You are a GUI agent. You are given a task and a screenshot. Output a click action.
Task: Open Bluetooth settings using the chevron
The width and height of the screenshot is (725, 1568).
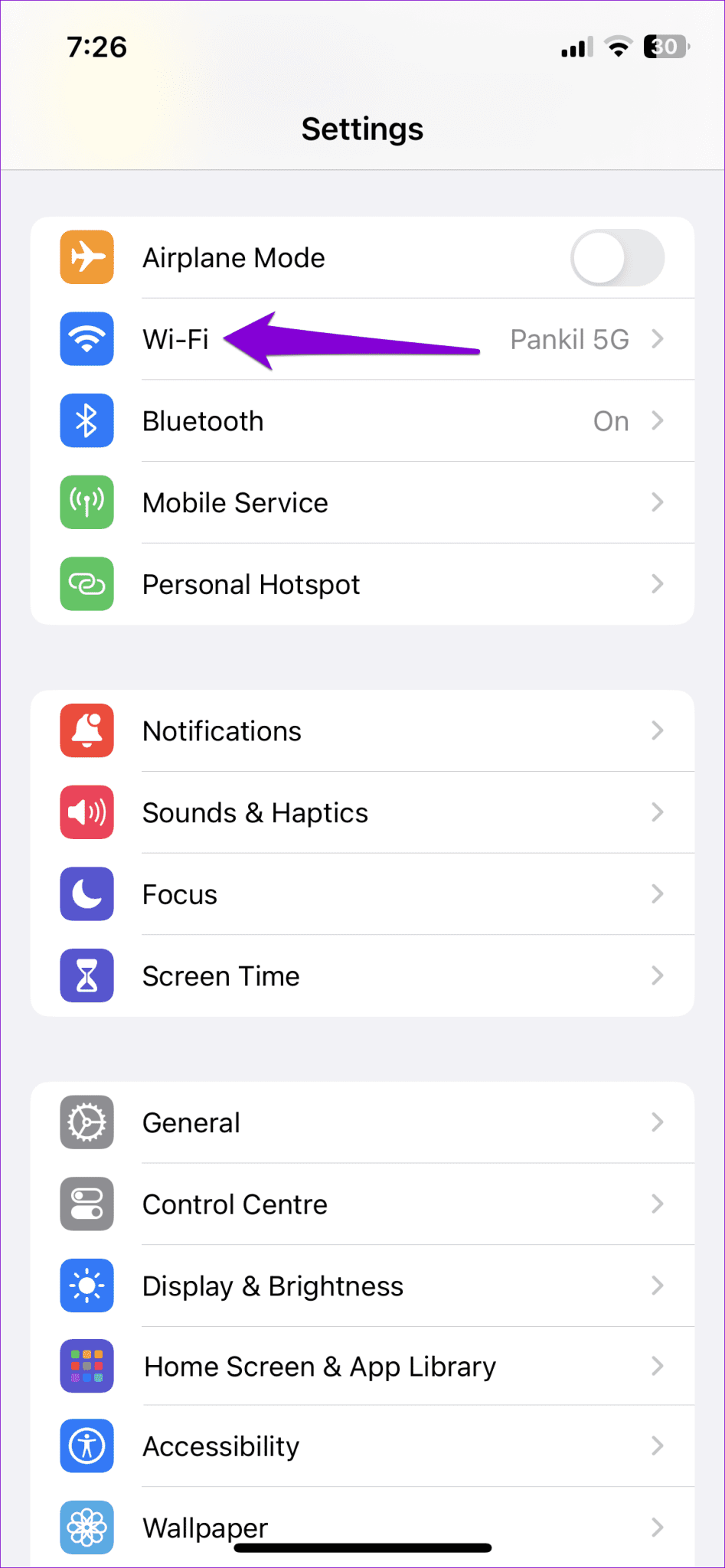pos(658,420)
